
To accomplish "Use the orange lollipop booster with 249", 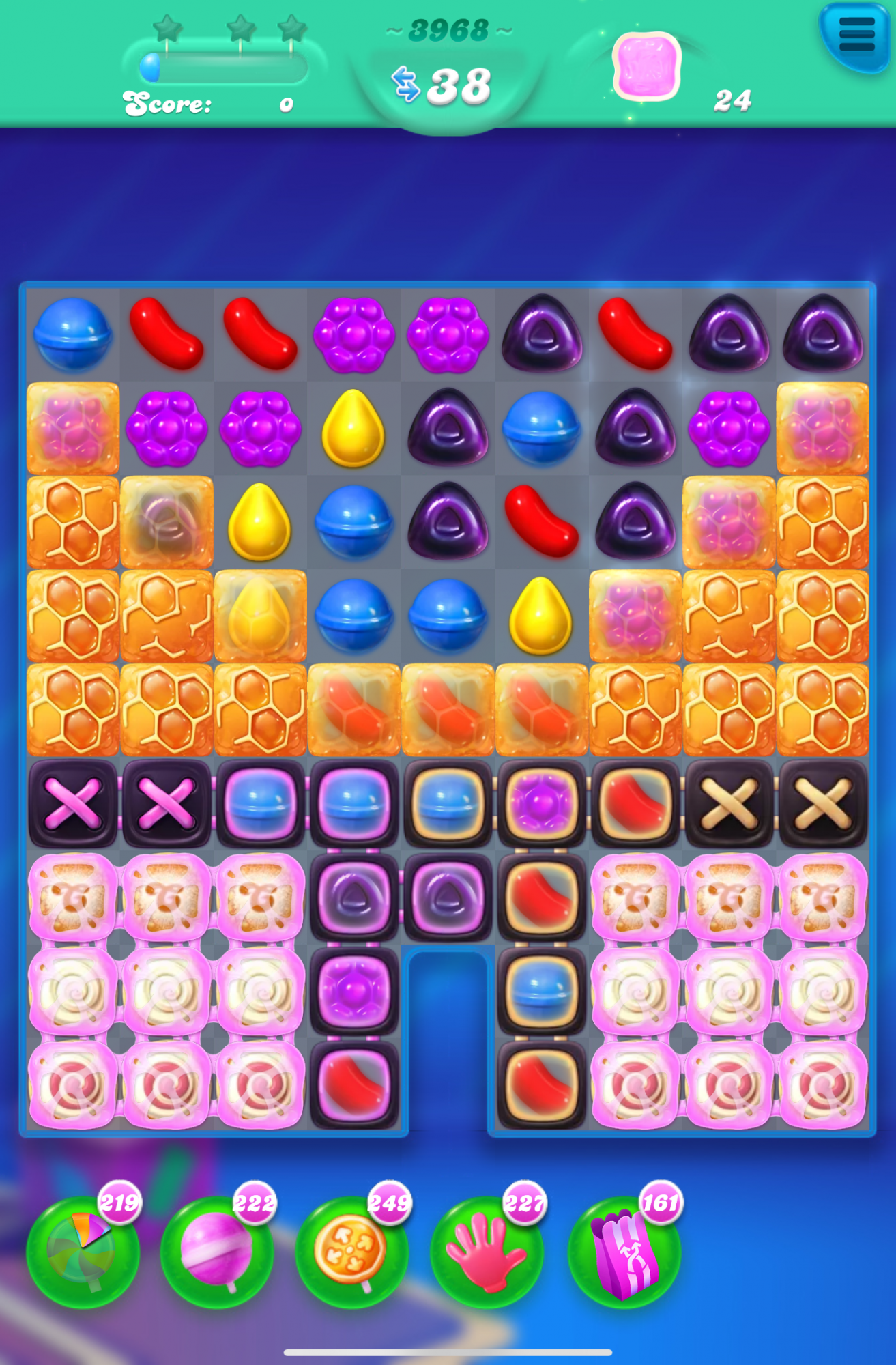I will (351, 1252).
